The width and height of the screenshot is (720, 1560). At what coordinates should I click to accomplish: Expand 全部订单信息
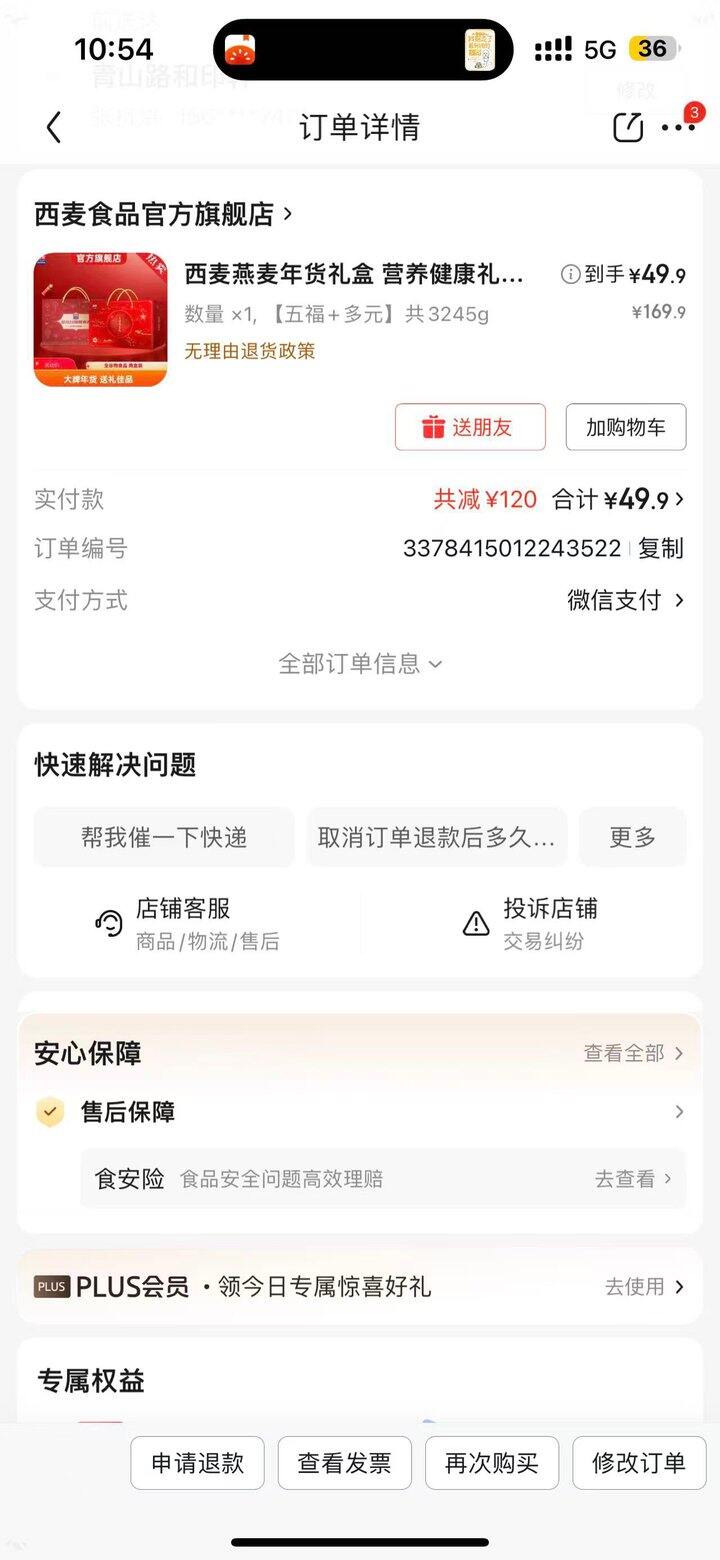360,664
